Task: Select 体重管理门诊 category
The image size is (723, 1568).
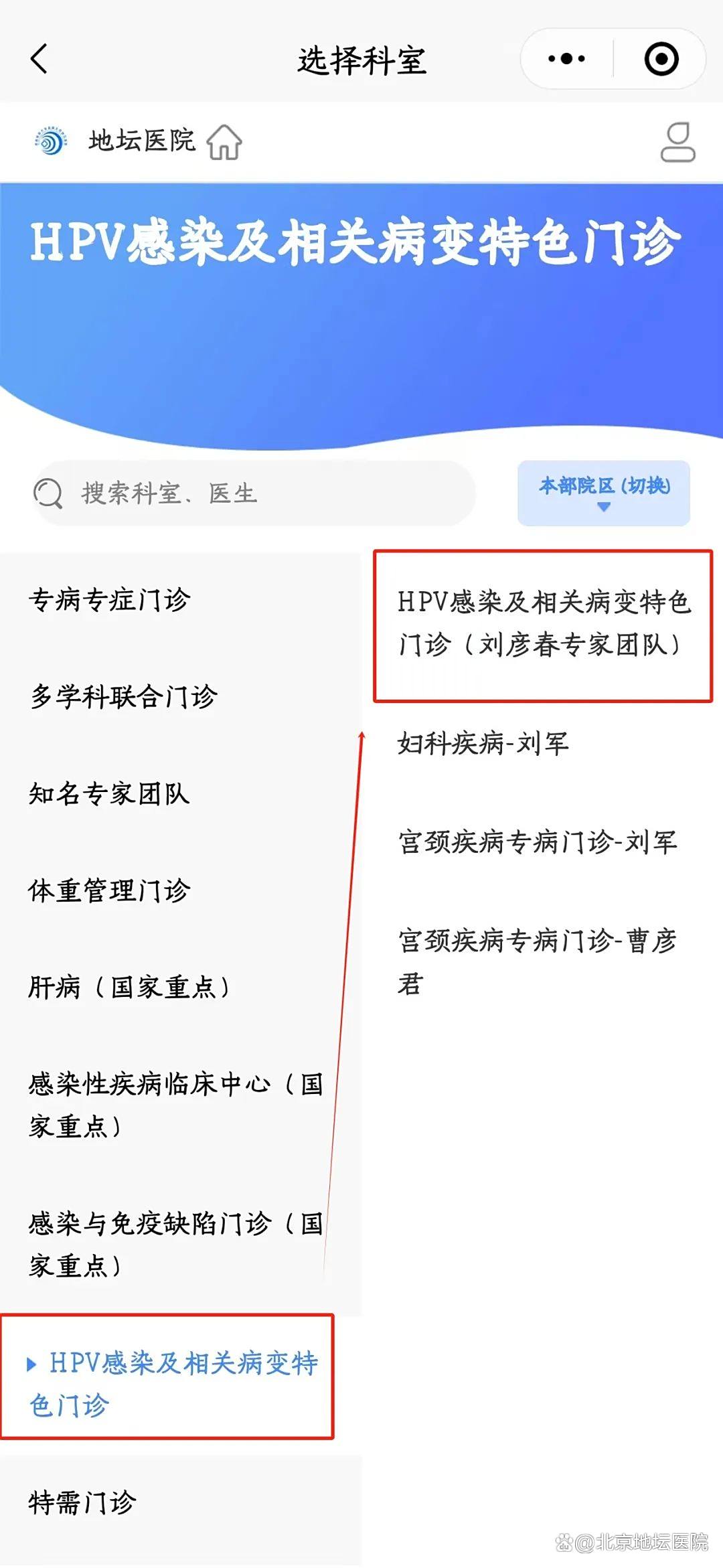Action: [110, 891]
